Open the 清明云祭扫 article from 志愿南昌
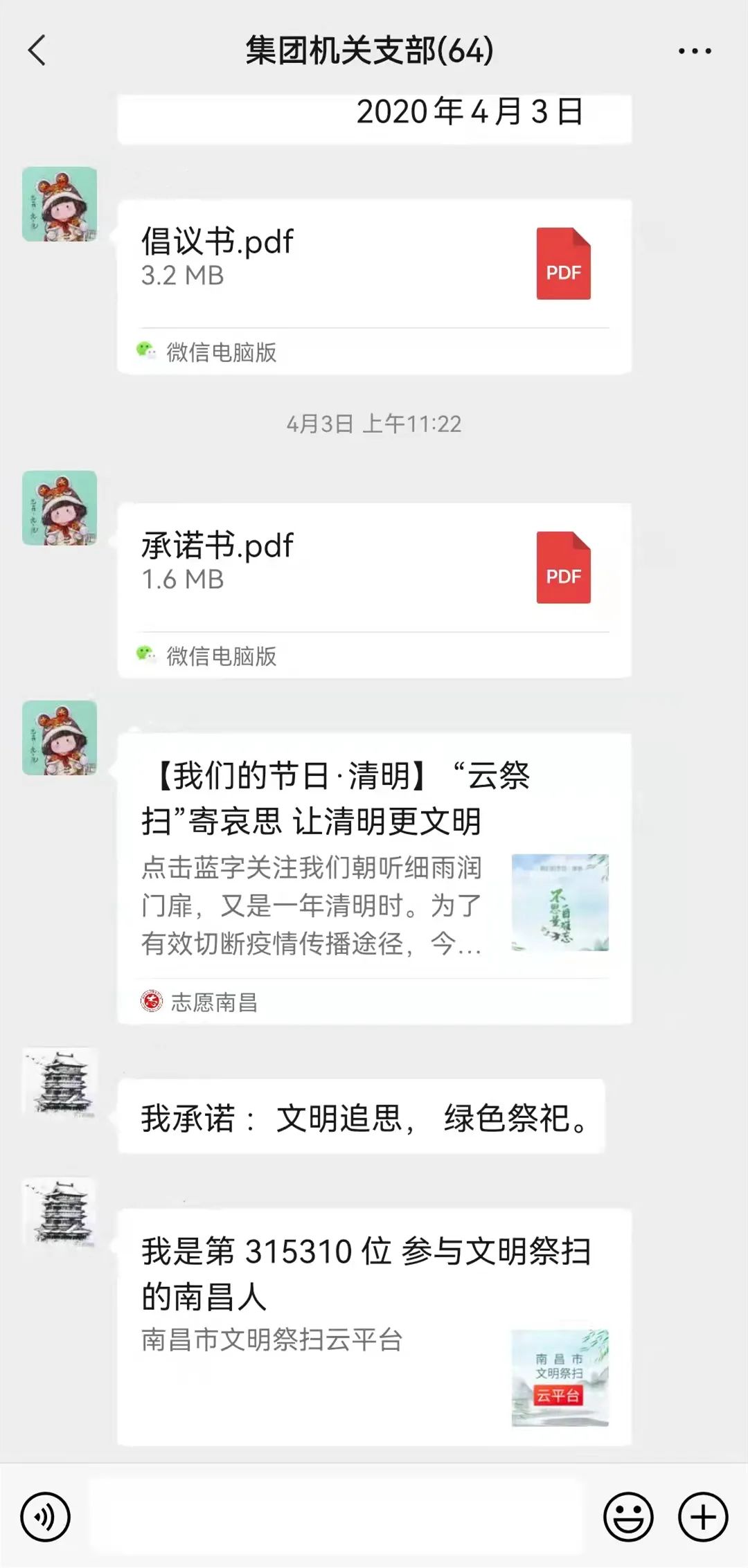 [374, 865]
